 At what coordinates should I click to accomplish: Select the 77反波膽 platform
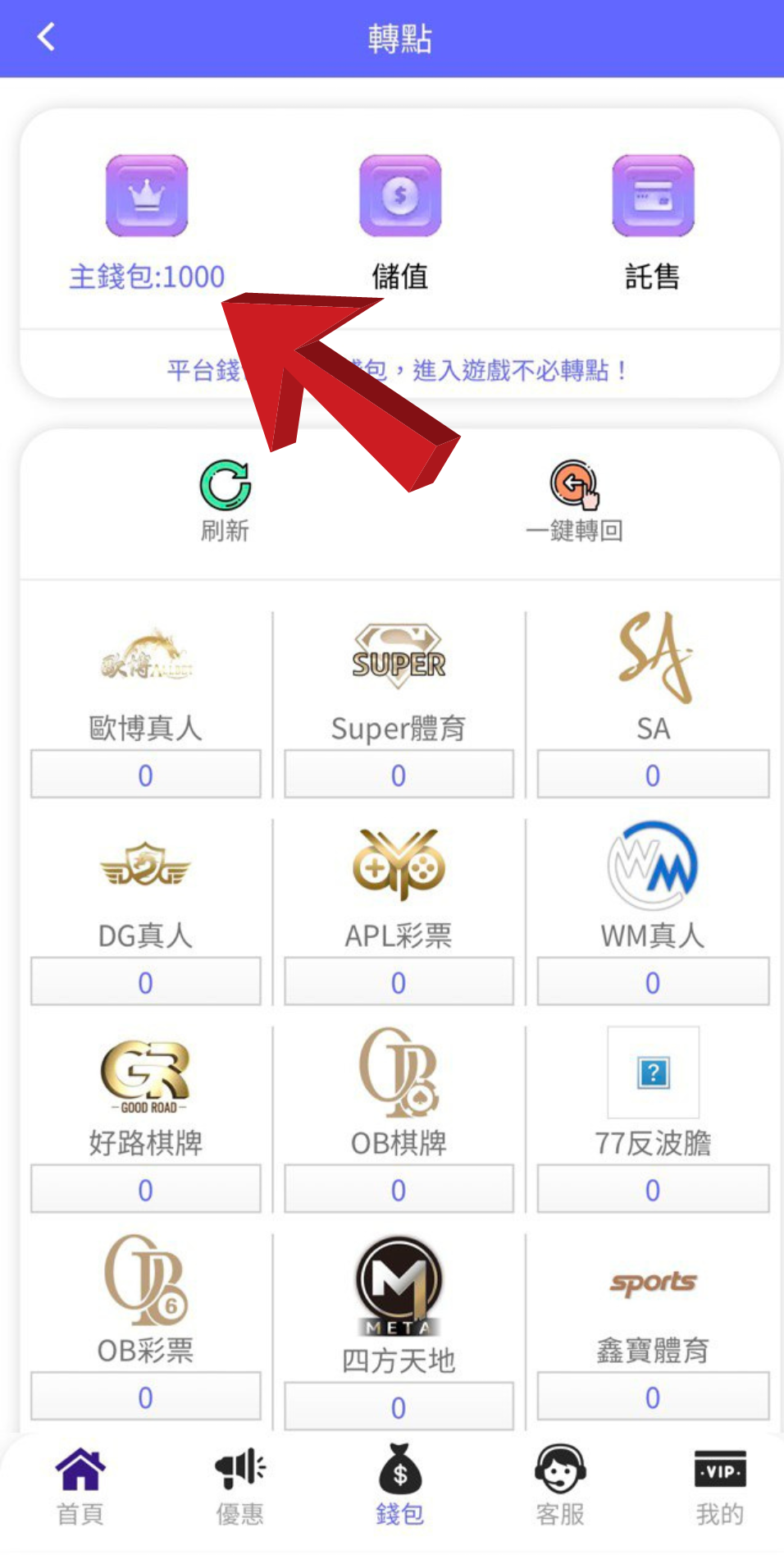[x=654, y=1095]
